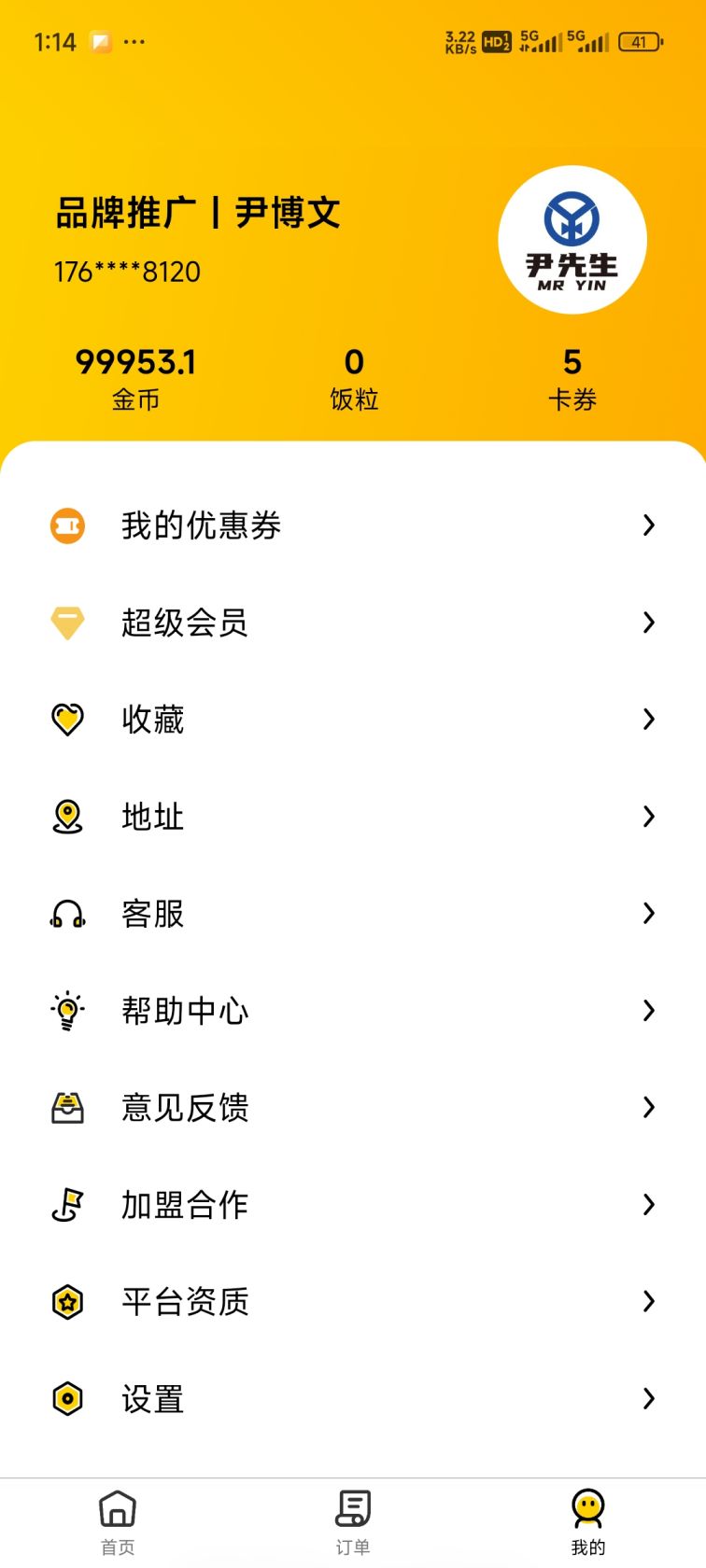Image resolution: width=706 pixels, height=1568 pixels.
Task: Open 卡券 vouchers count
Action: click(572, 378)
